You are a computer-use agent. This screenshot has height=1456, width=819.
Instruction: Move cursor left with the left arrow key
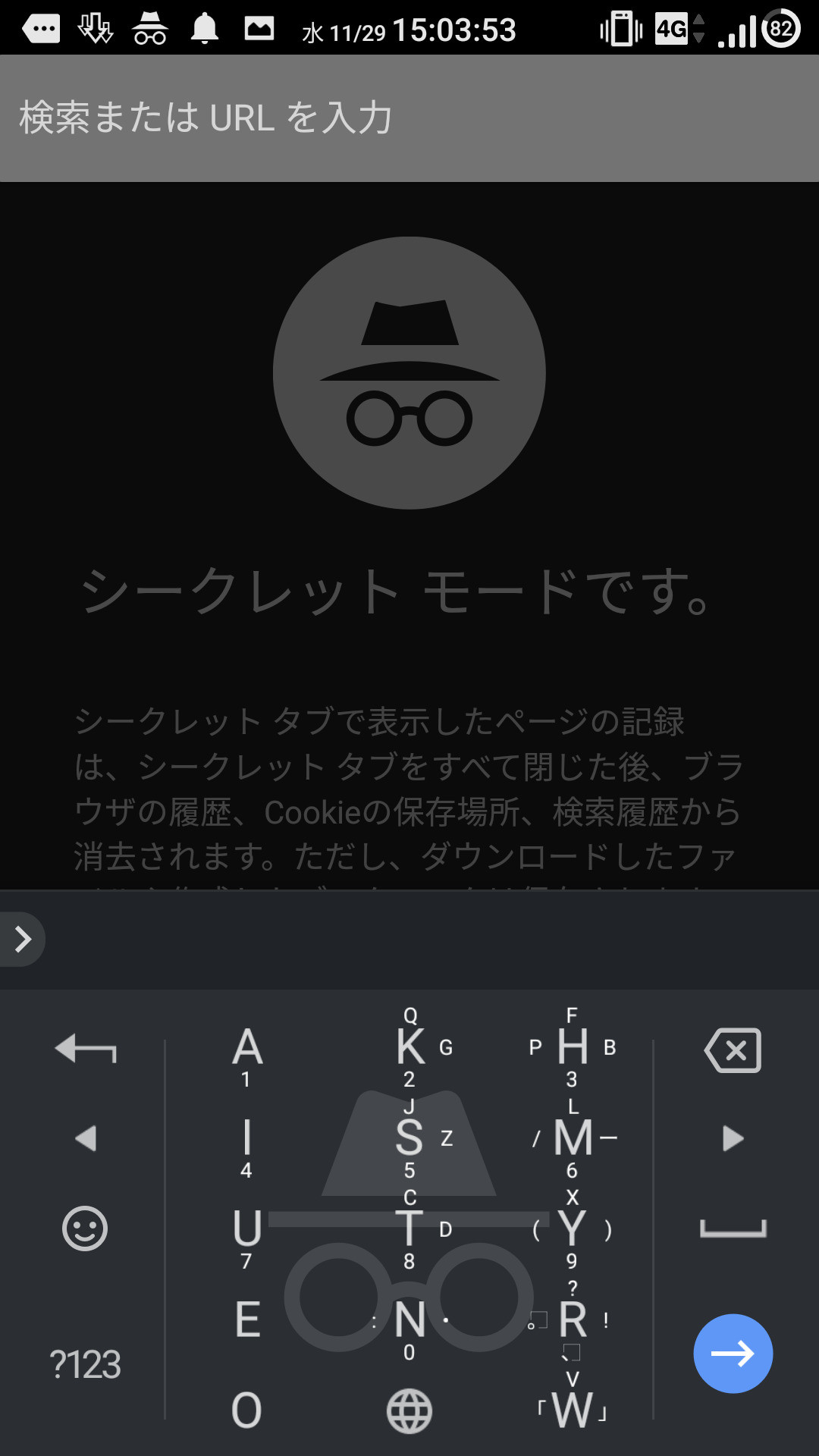click(86, 1137)
